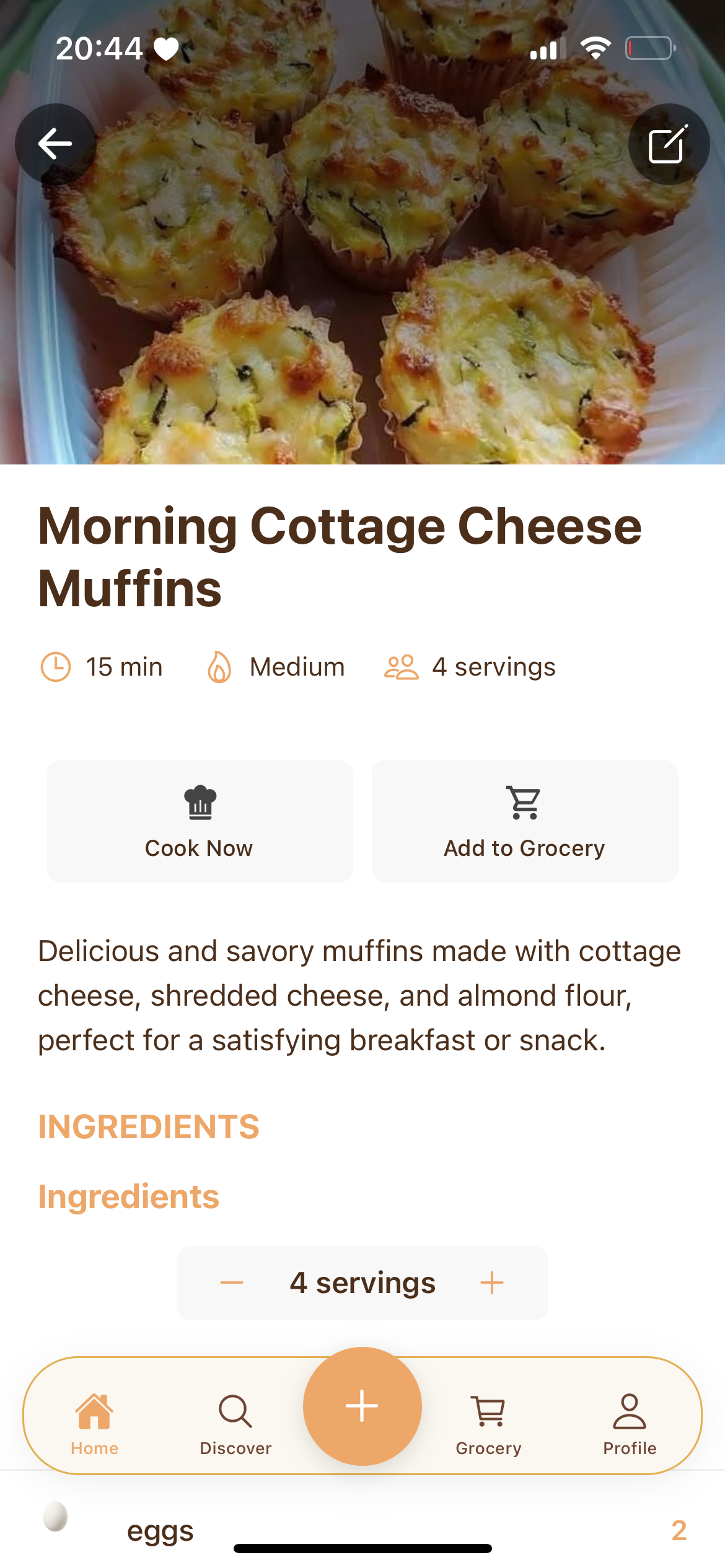Tap the people icon beside 4 servings
The height and width of the screenshot is (1568, 725).
click(x=400, y=667)
